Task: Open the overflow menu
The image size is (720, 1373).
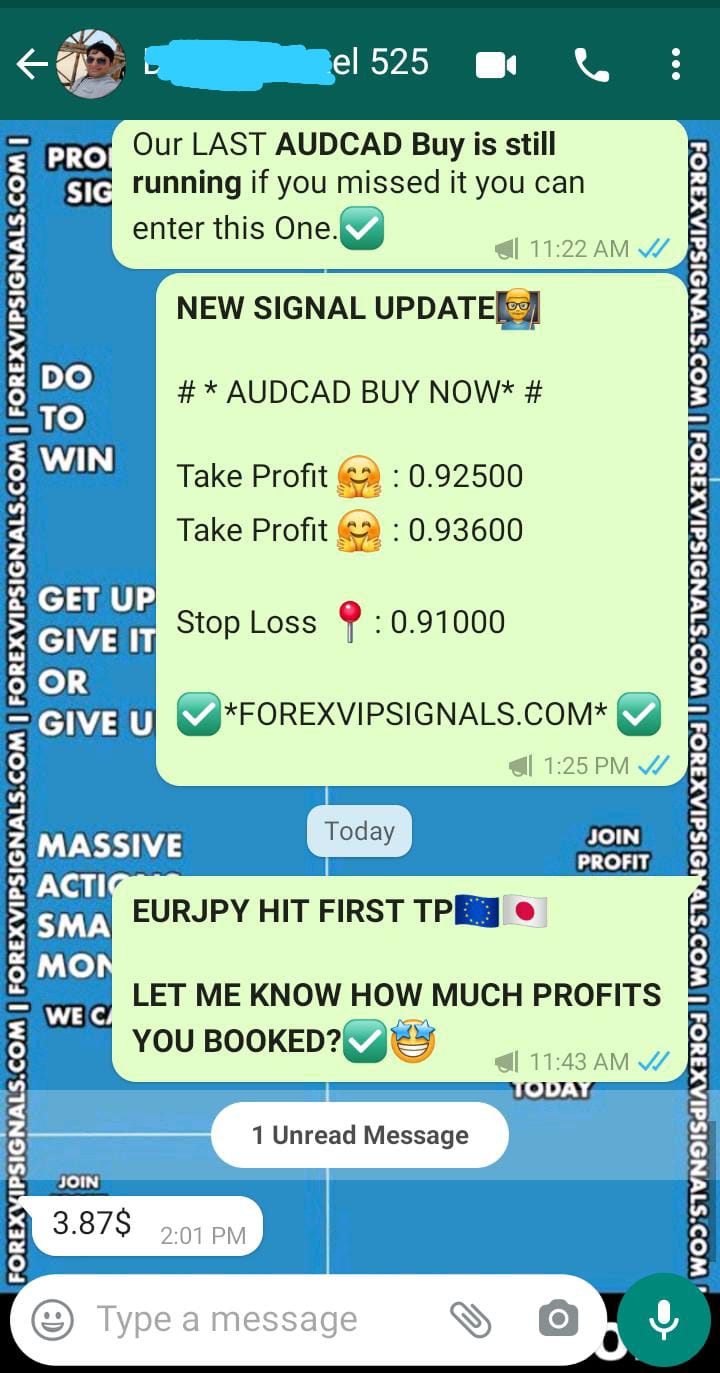Action: click(676, 66)
